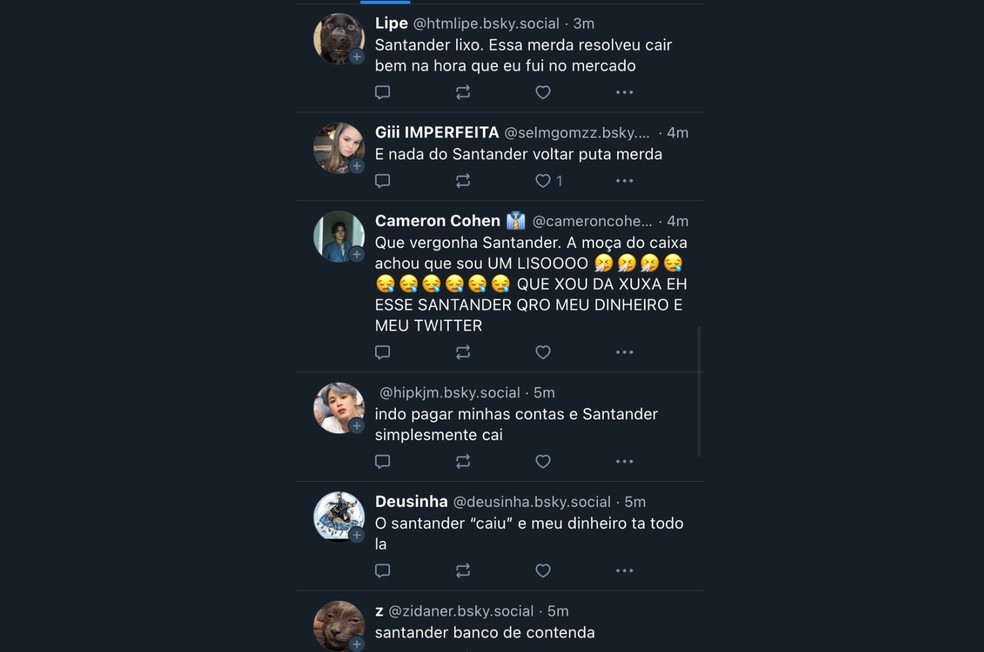Repost Cameron Cohen's post
This screenshot has width=984, height=652.
[x=463, y=352]
